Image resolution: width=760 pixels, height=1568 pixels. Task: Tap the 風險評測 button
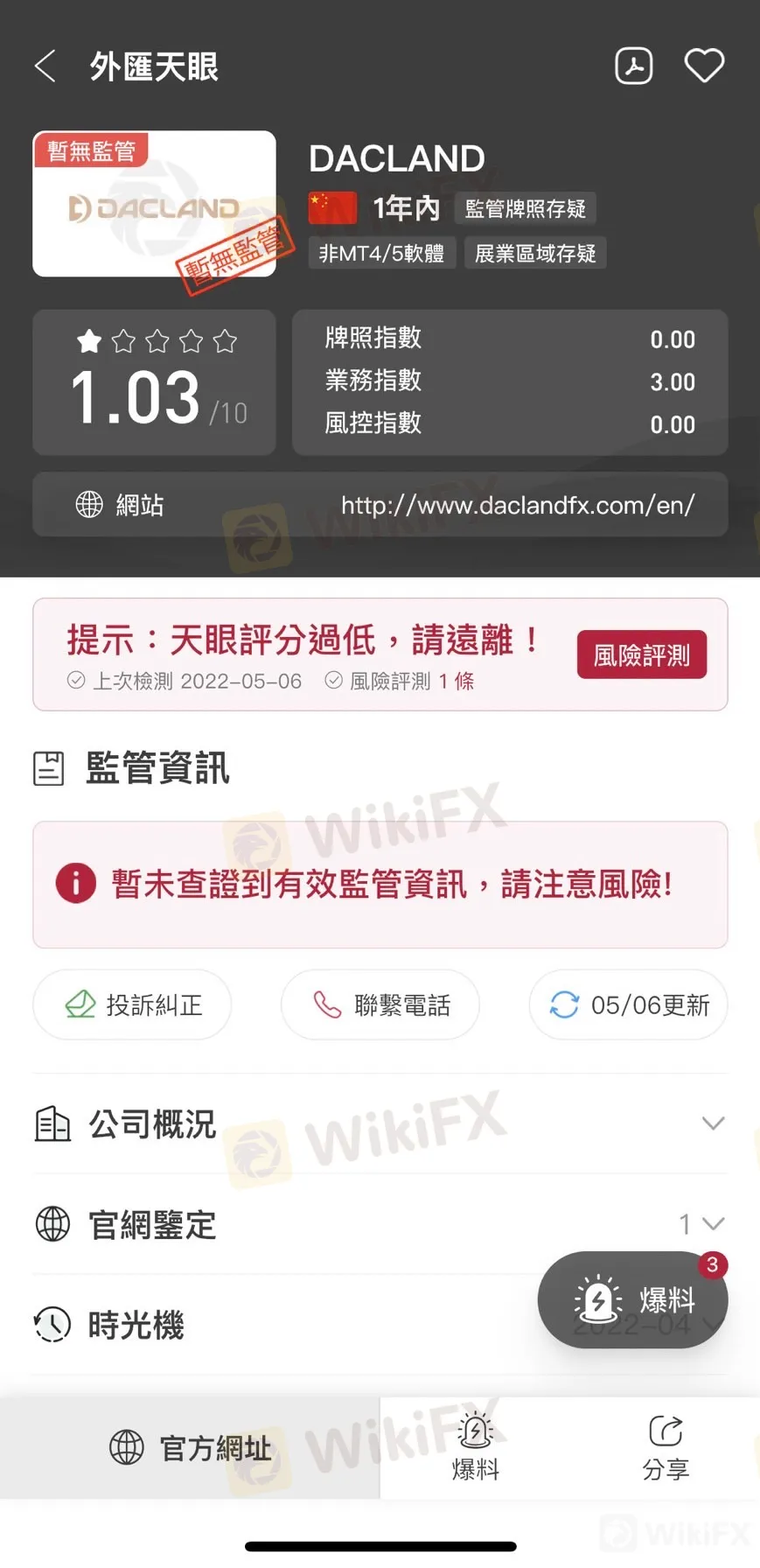point(641,654)
